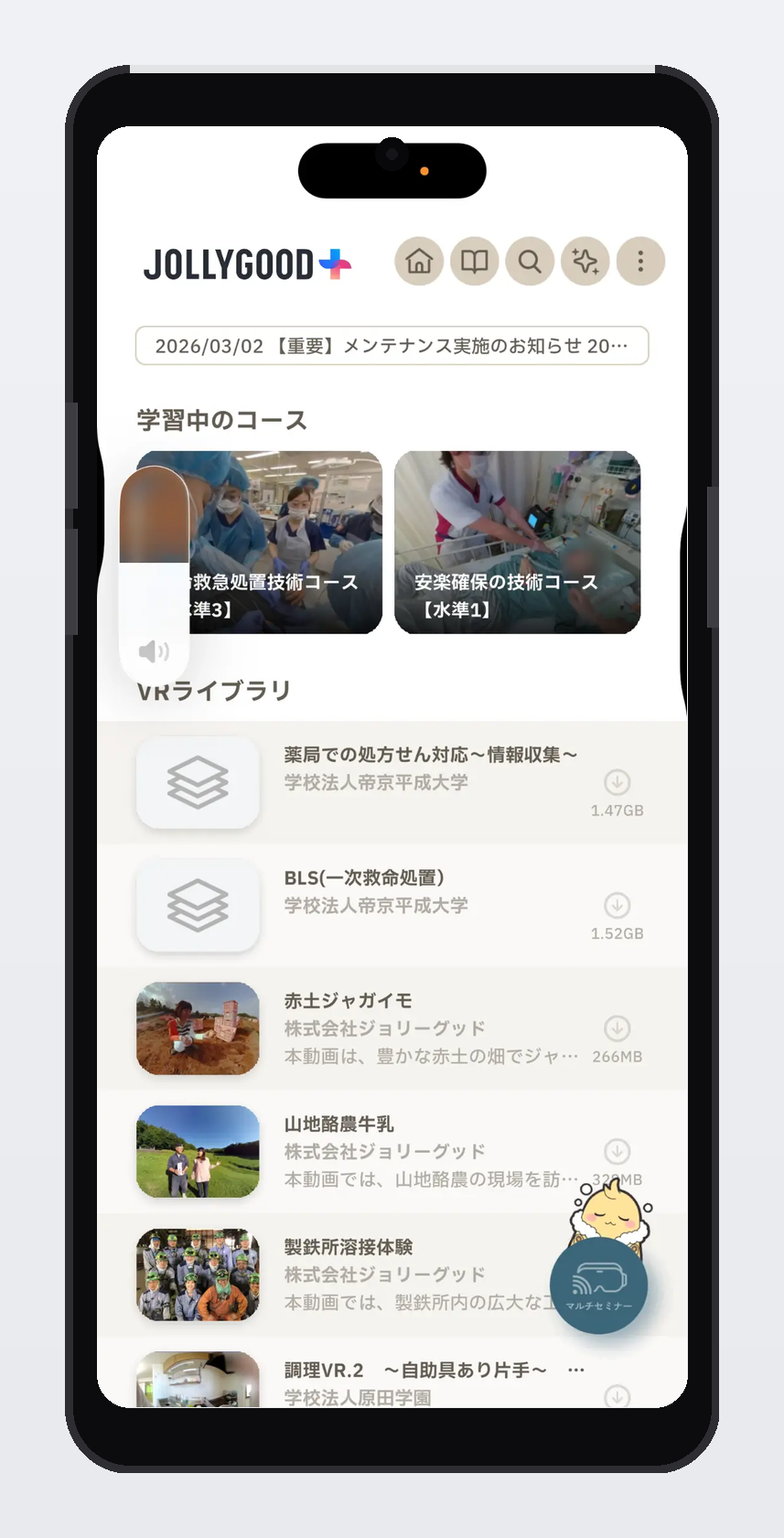The image size is (784, 1538).
Task: Download the 赤土ジャガイモ video
Action: click(617, 1028)
